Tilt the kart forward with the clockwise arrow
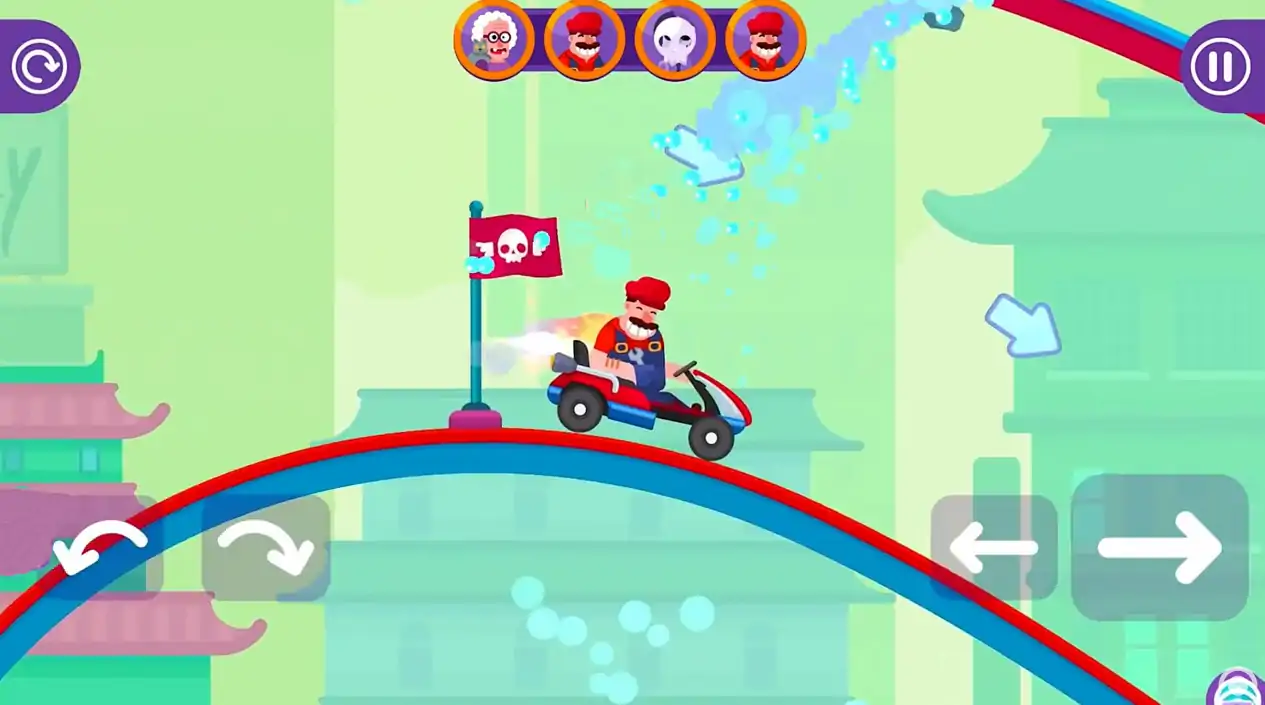The width and height of the screenshot is (1265, 705). click(x=266, y=547)
